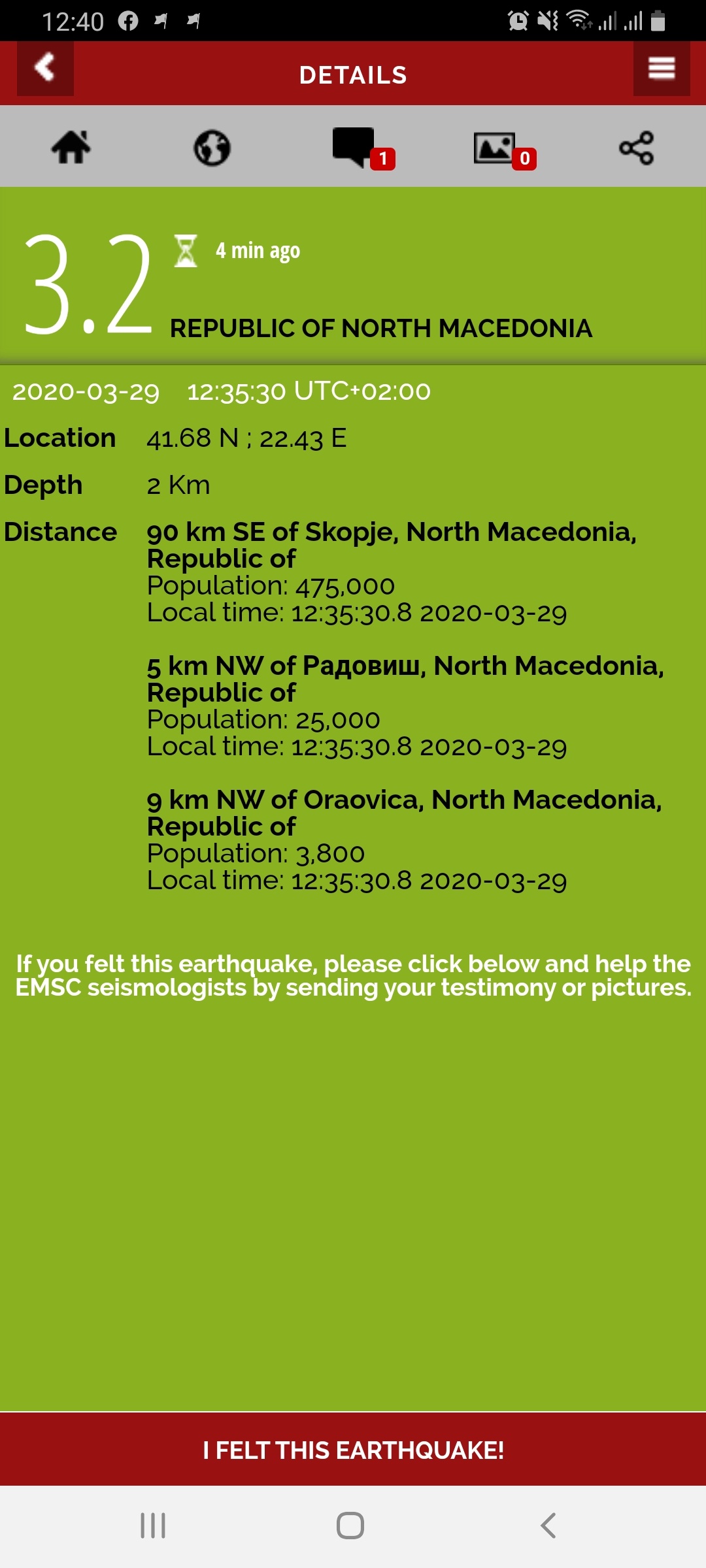
Task: Open the globe map view
Action: click(x=212, y=147)
